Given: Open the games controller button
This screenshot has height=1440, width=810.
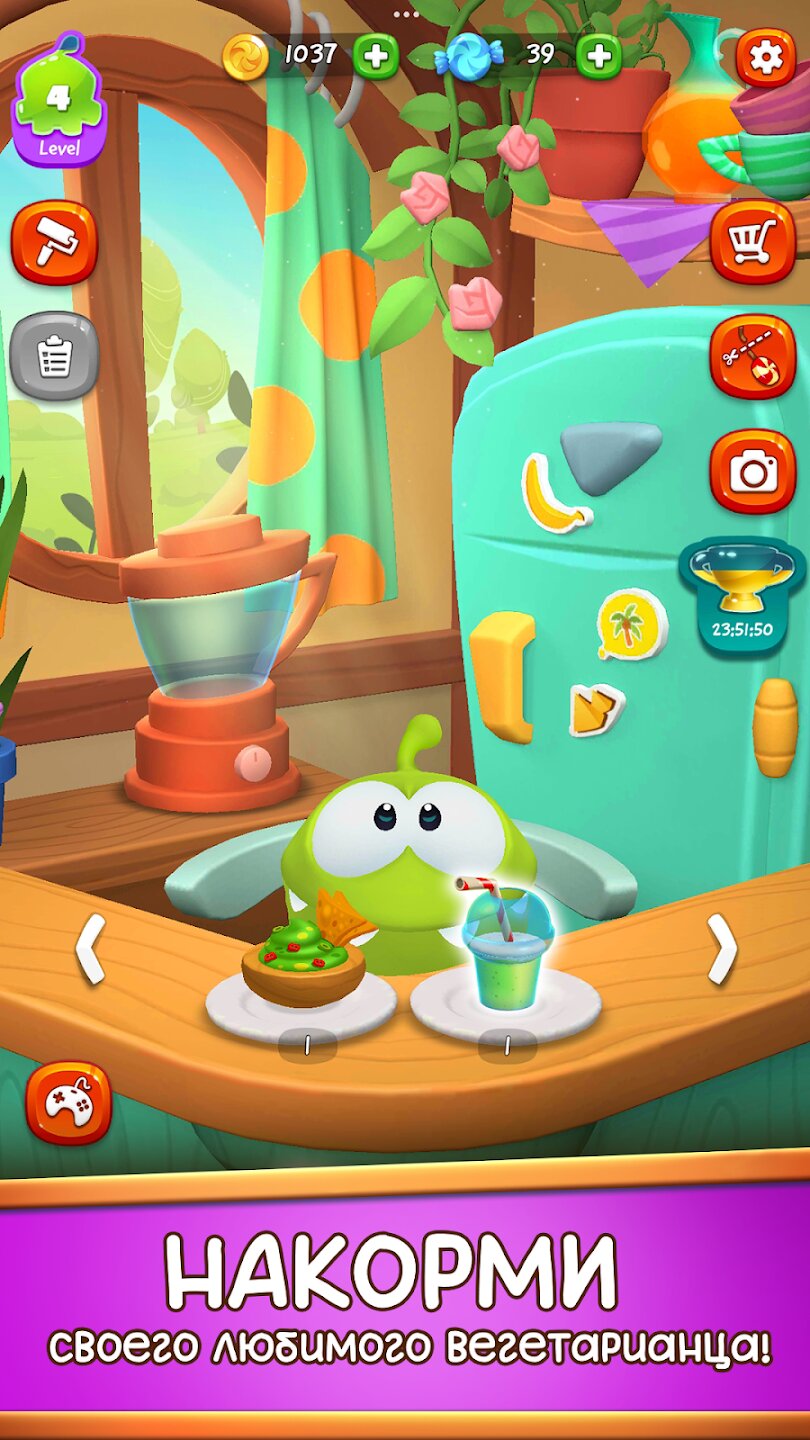Looking at the screenshot, I should pyautogui.click(x=68, y=1102).
